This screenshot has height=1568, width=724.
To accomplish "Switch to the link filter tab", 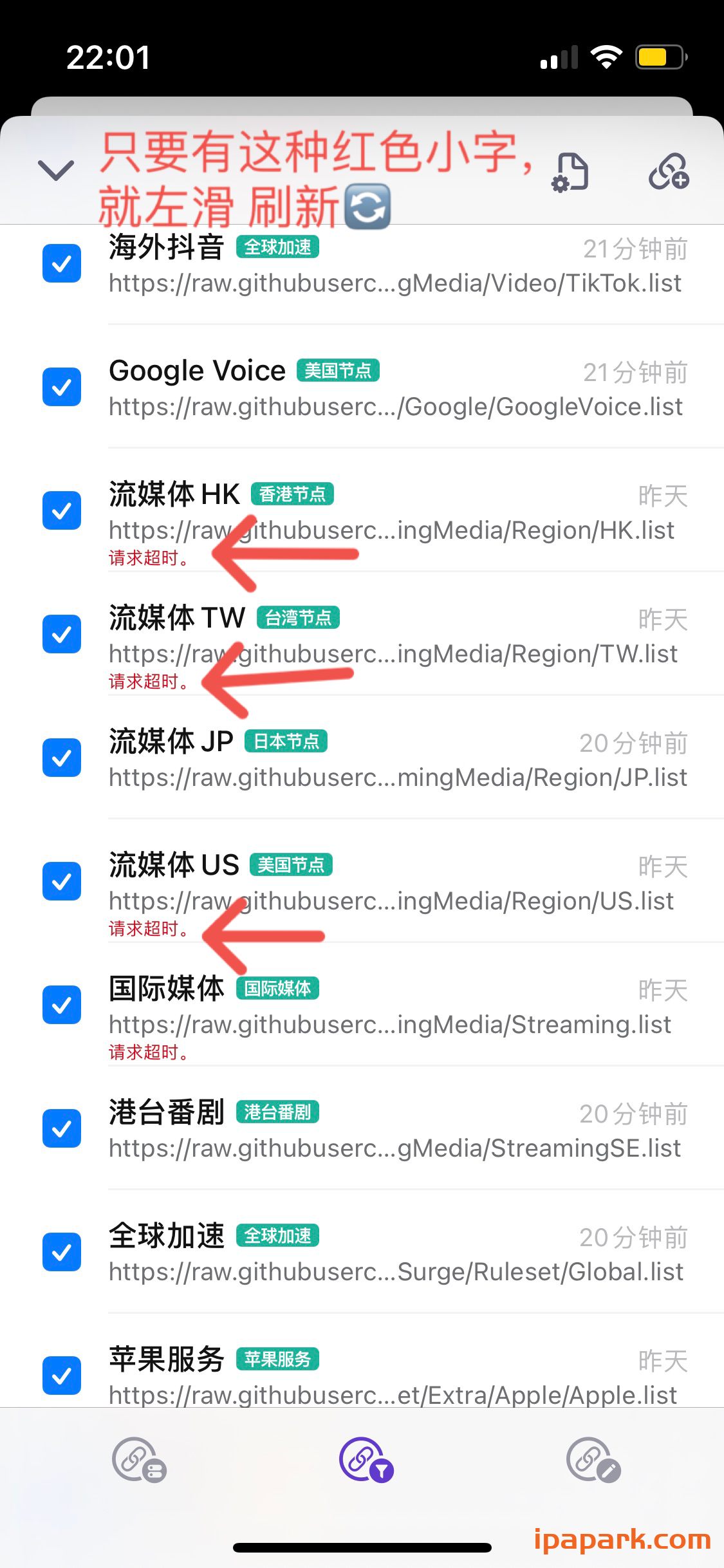I will pos(366,1460).
